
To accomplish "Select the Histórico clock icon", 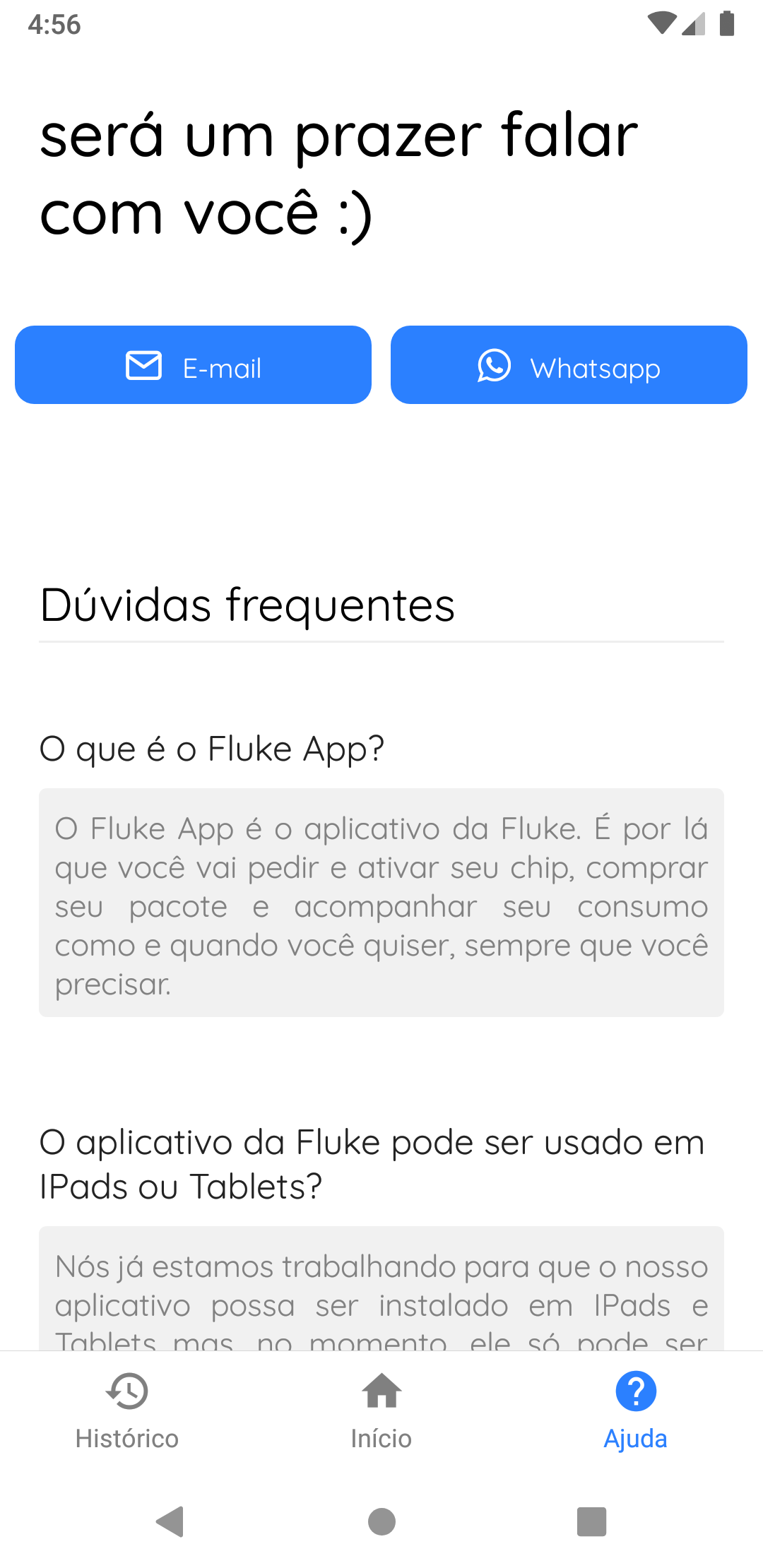I will click(126, 1390).
